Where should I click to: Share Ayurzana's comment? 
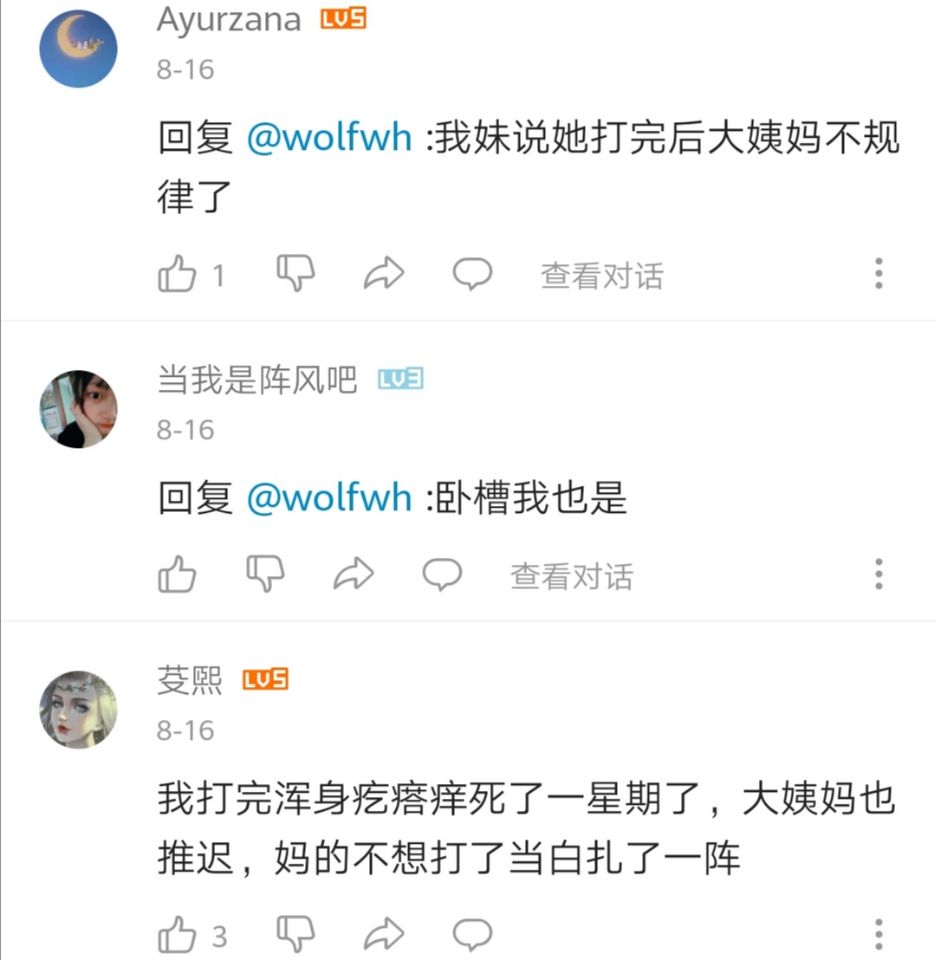coord(383,273)
